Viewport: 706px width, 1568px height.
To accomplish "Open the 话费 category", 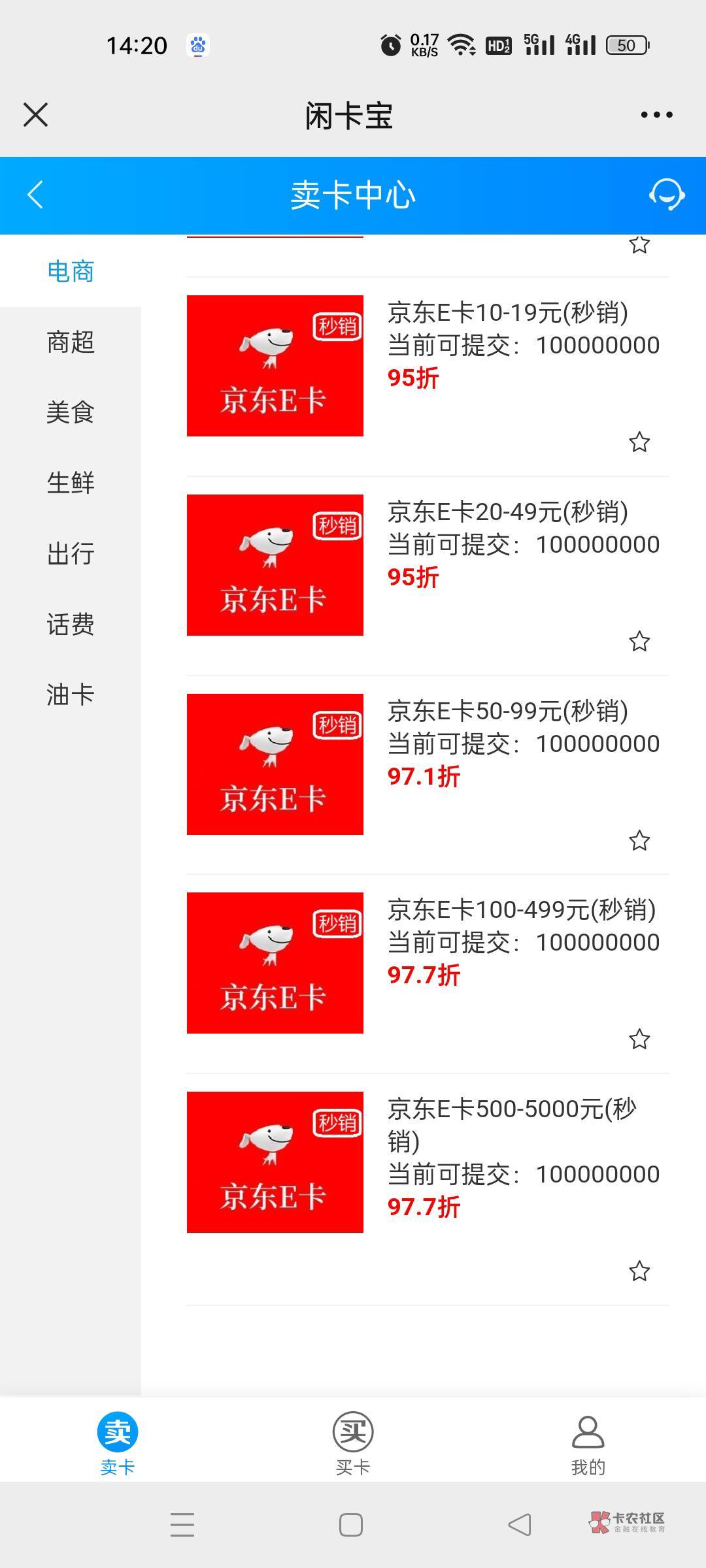I will [71, 625].
